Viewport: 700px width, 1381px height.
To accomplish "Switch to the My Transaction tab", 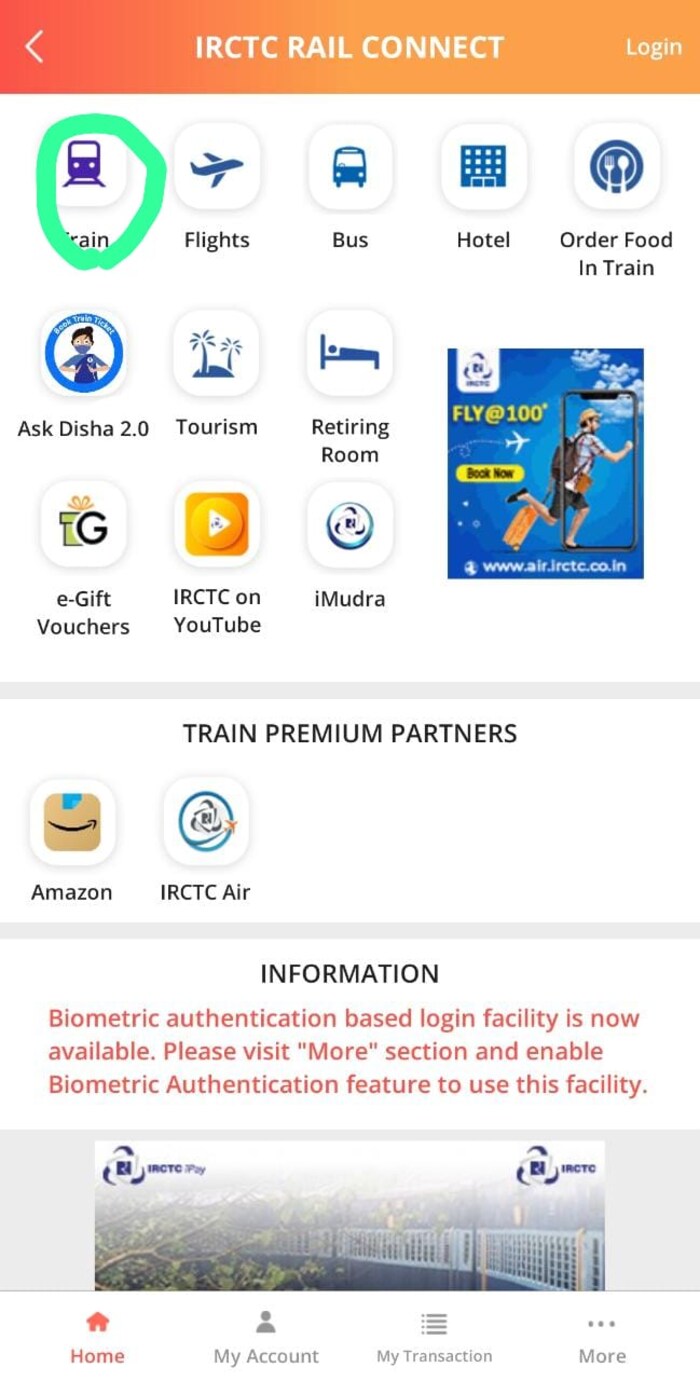I will pos(434,1338).
